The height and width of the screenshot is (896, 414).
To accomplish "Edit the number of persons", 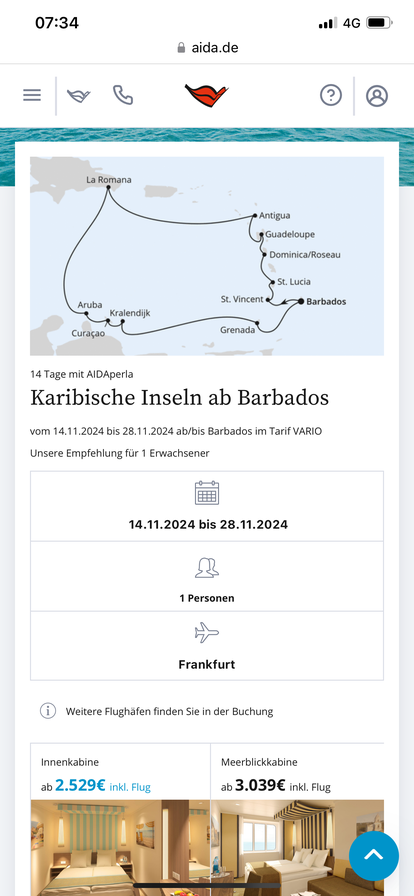I will click(207, 577).
